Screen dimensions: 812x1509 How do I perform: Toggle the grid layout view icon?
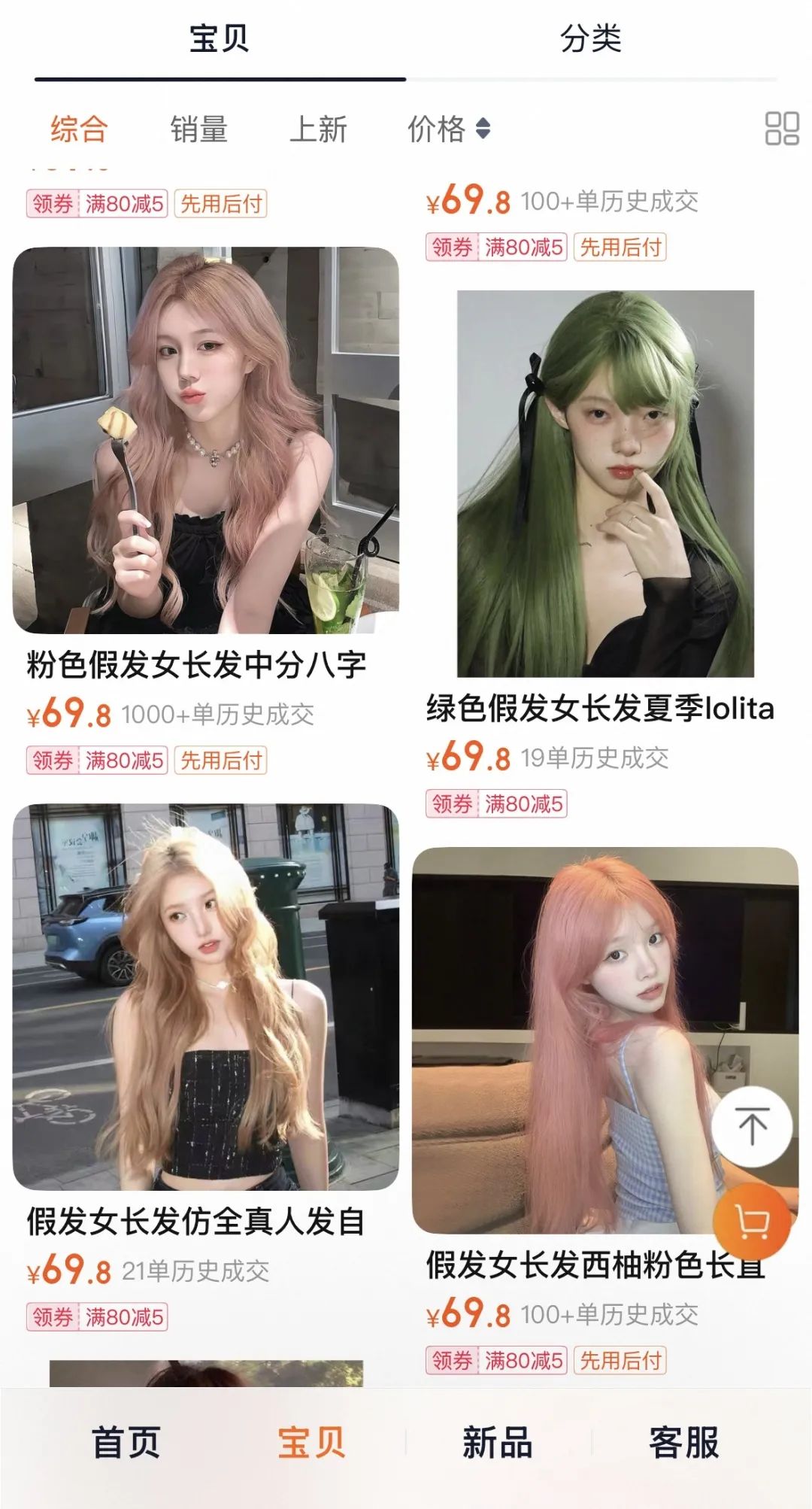click(781, 129)
